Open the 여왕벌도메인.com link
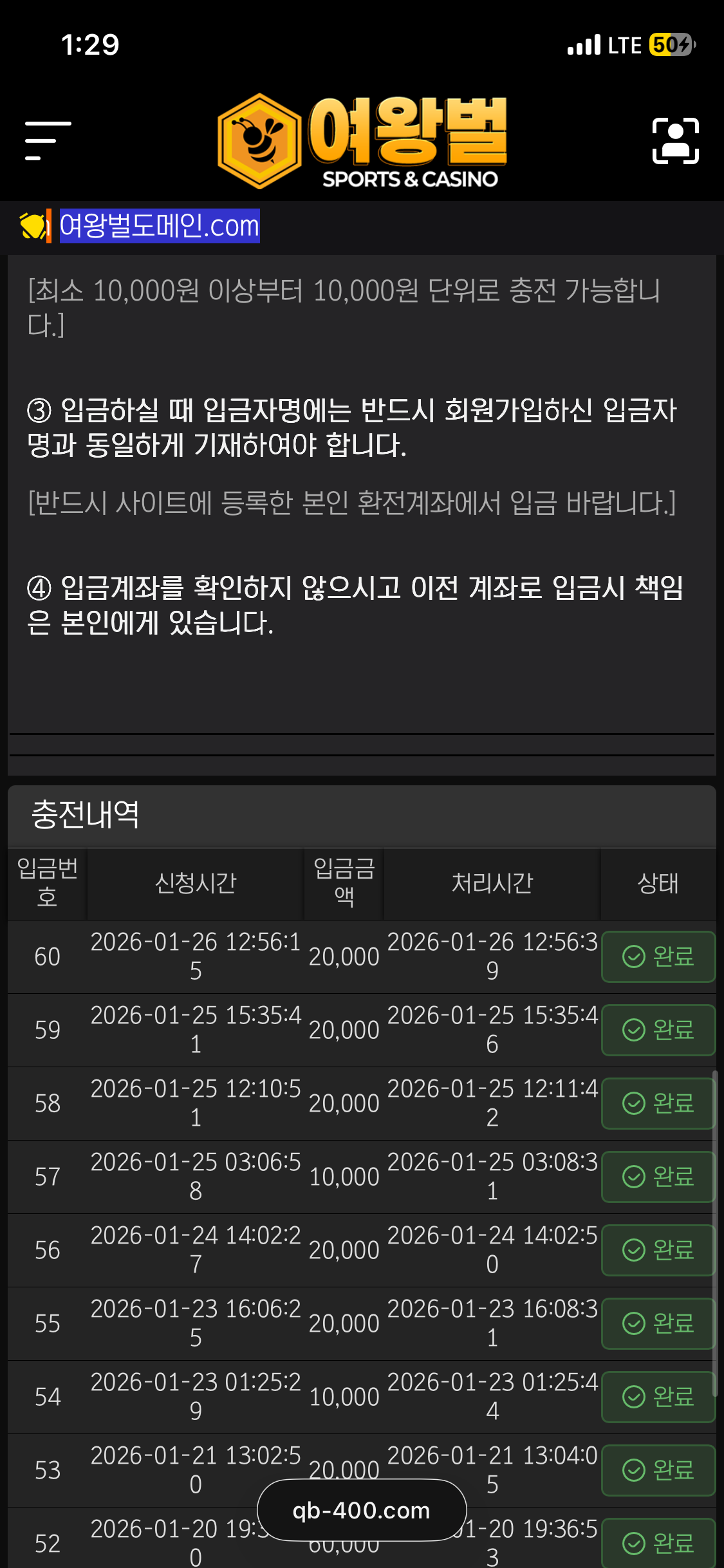This screenshot has width=724, height=1568. click(x=160, y=226)
